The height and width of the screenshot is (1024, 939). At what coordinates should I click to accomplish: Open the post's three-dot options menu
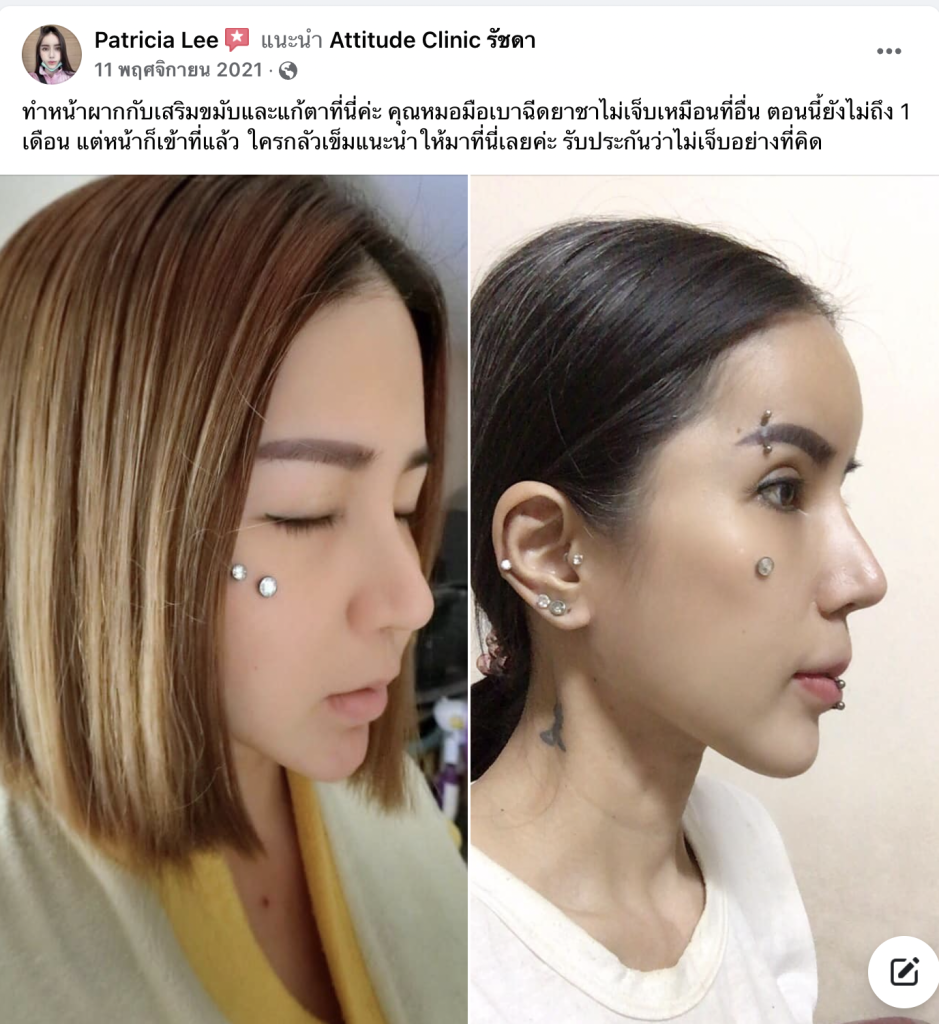click(x=888, y=52)
